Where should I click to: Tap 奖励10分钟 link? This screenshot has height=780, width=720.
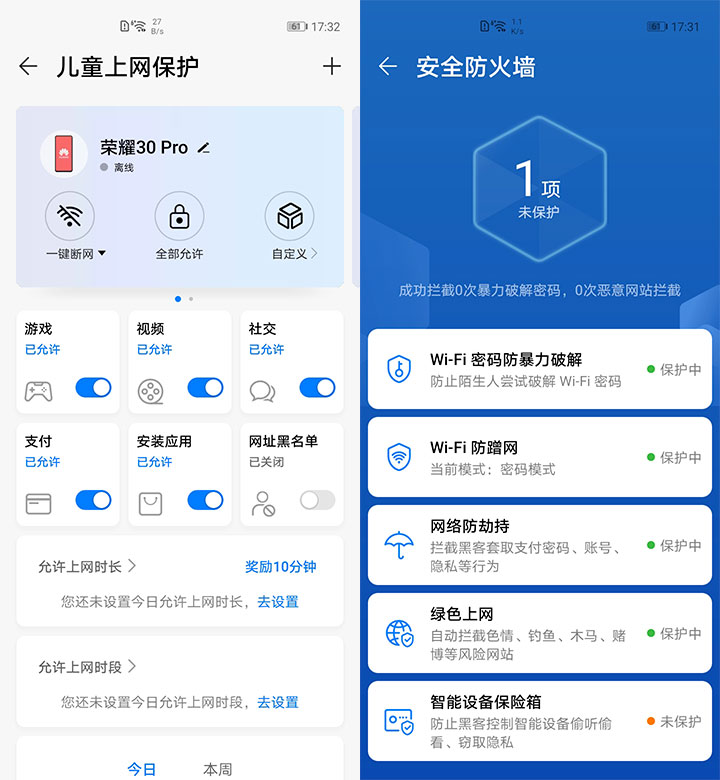280,567
